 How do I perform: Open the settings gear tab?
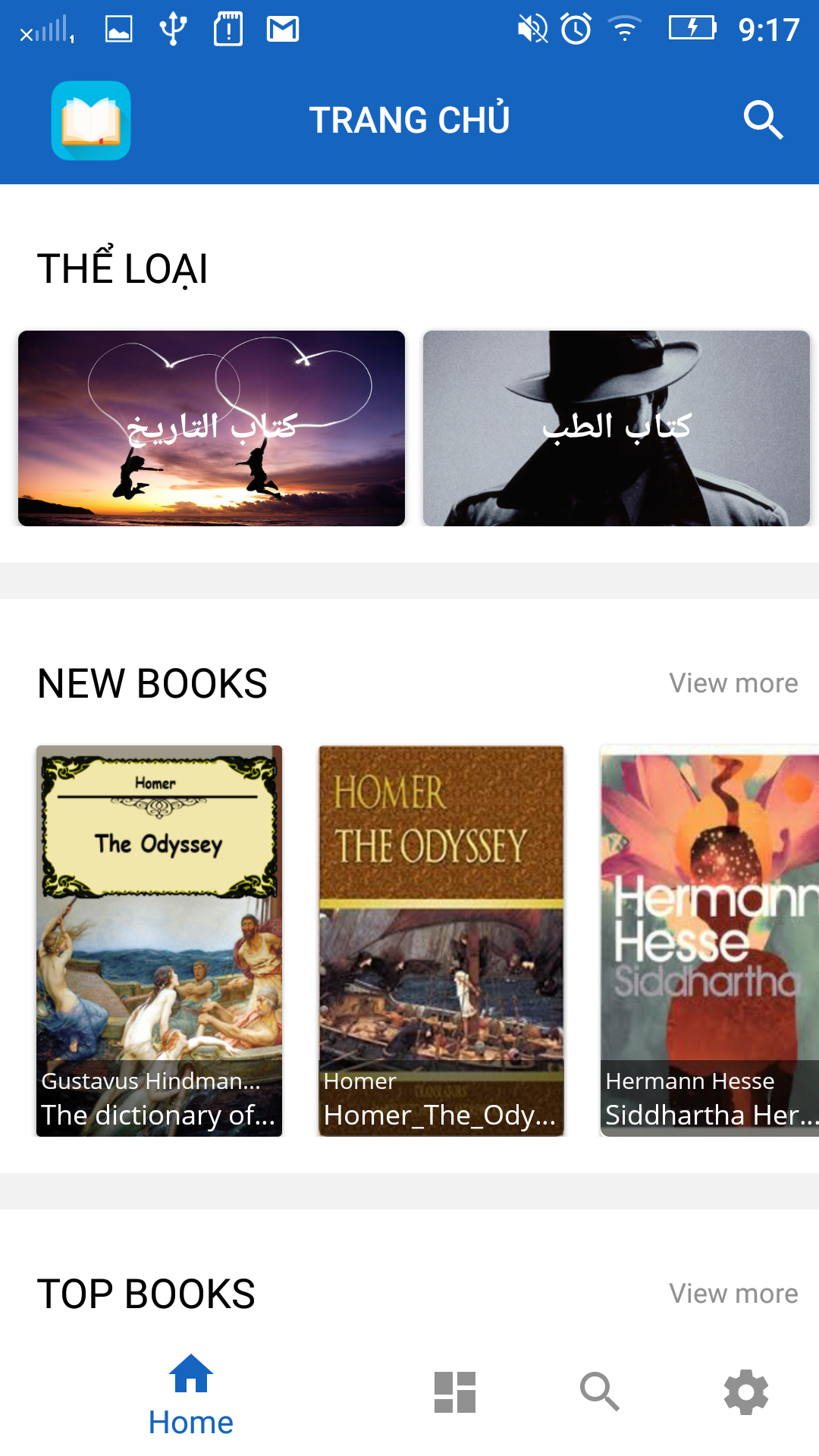coord(746,1392)
